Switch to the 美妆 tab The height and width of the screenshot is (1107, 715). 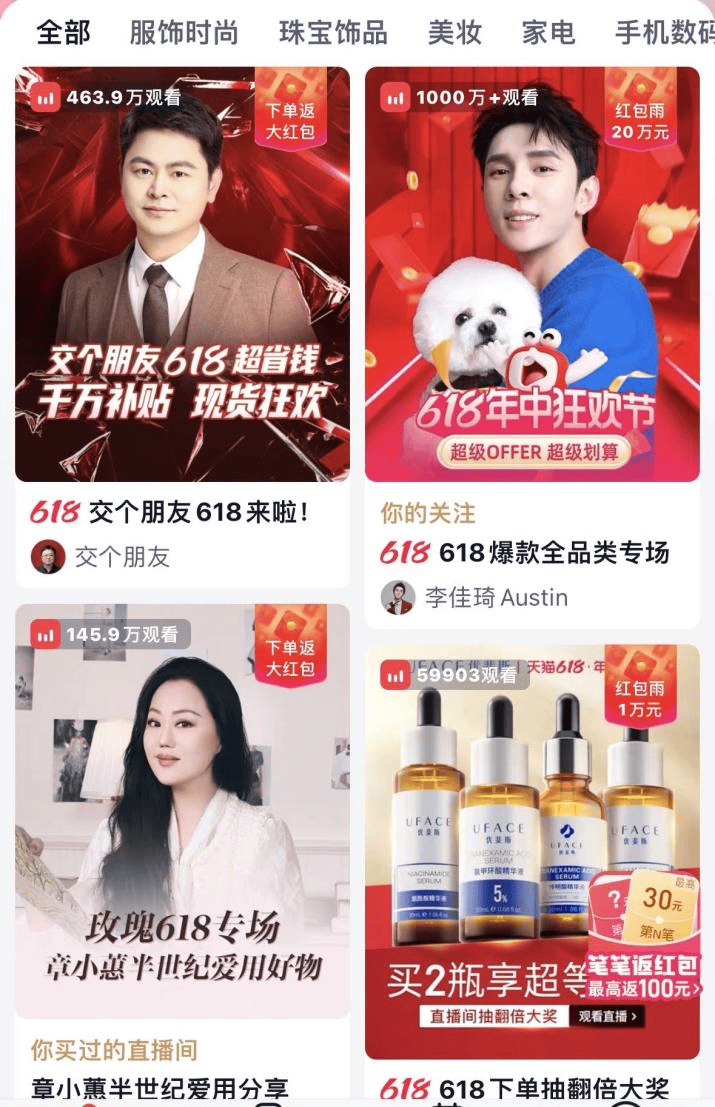click(455, 32)
